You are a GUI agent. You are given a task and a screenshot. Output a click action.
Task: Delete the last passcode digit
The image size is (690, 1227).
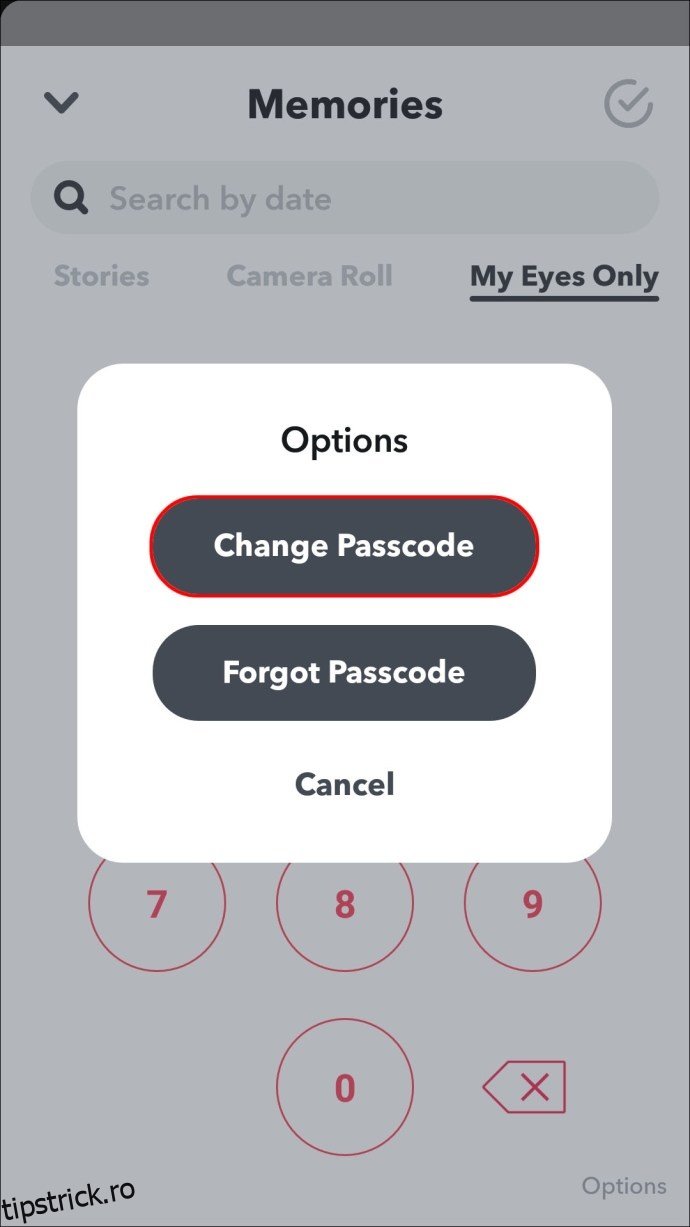525,1087
